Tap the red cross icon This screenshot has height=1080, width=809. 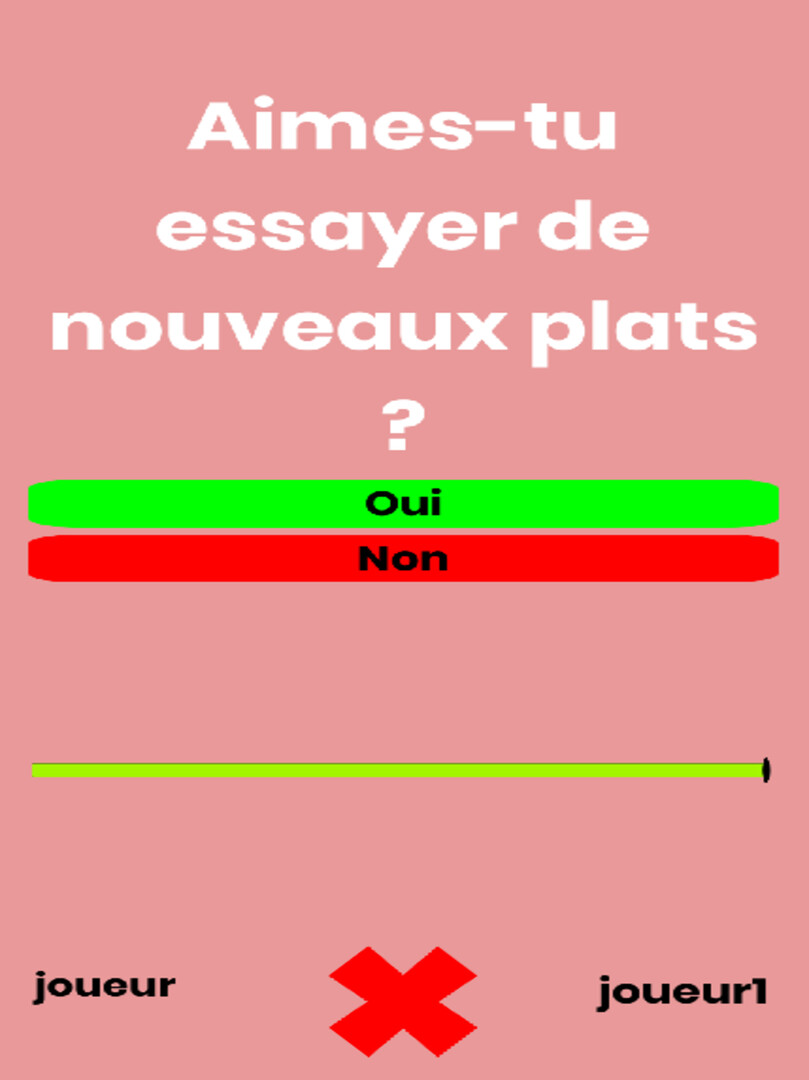[x=403, y=1001]
